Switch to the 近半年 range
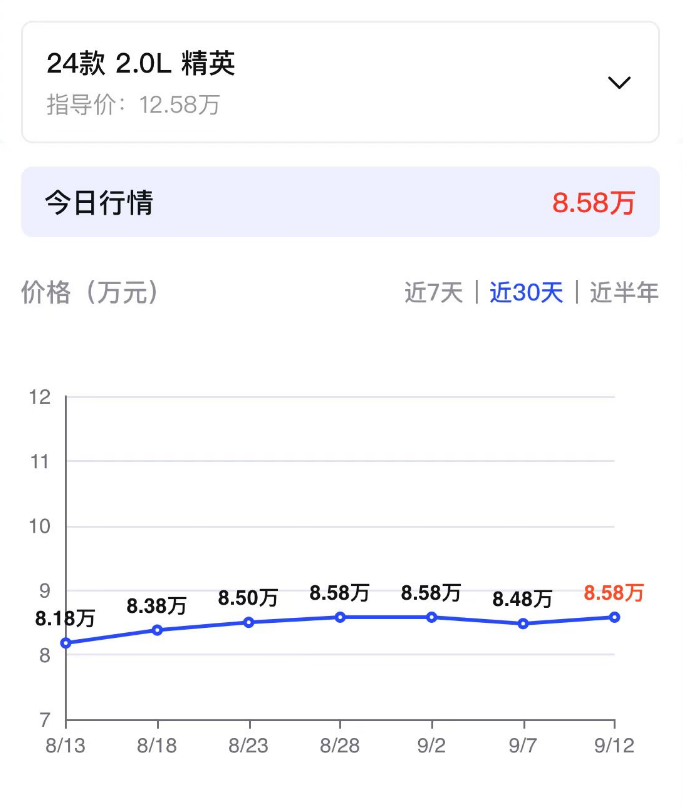 tap(624, 293)
